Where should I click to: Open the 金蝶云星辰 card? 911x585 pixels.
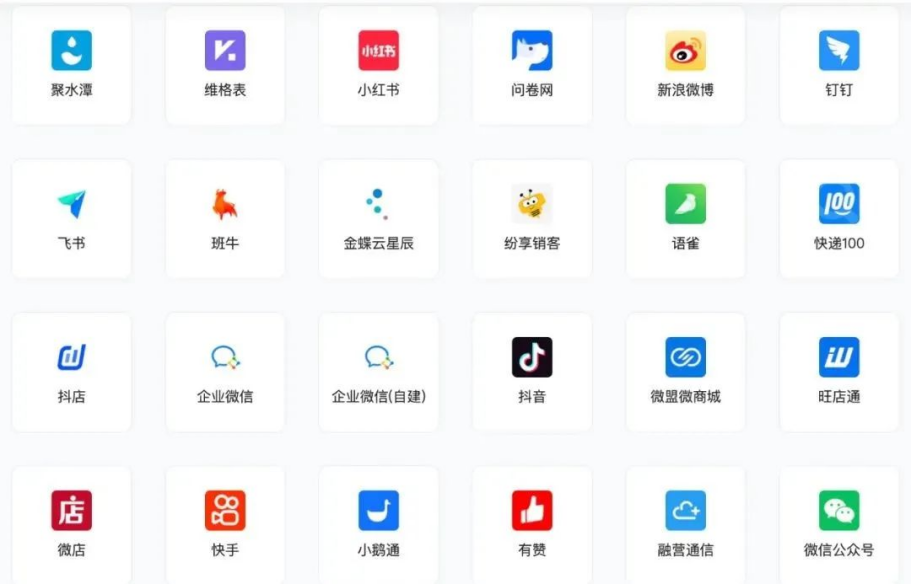(x=378, y=218)
